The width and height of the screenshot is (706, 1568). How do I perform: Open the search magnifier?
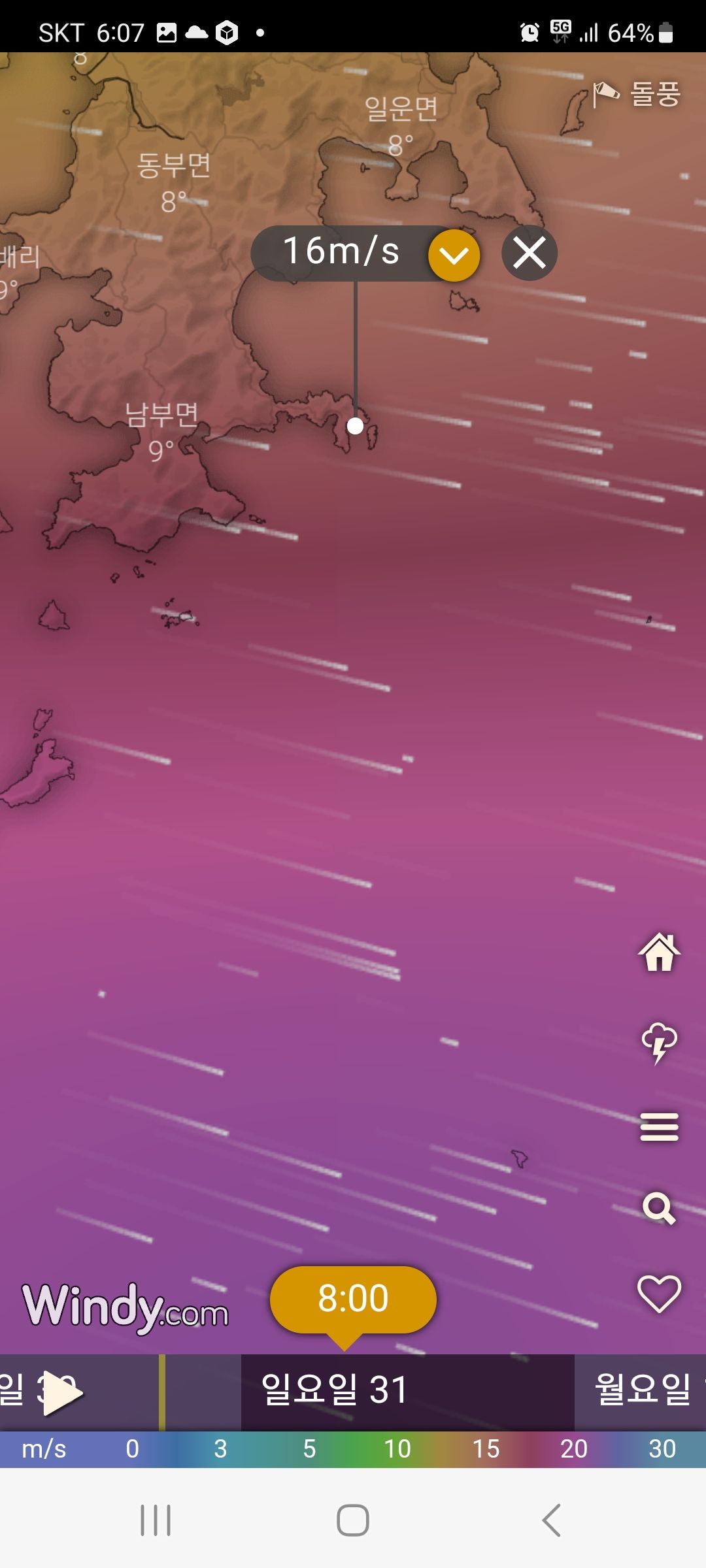(x=659, y=1209)
